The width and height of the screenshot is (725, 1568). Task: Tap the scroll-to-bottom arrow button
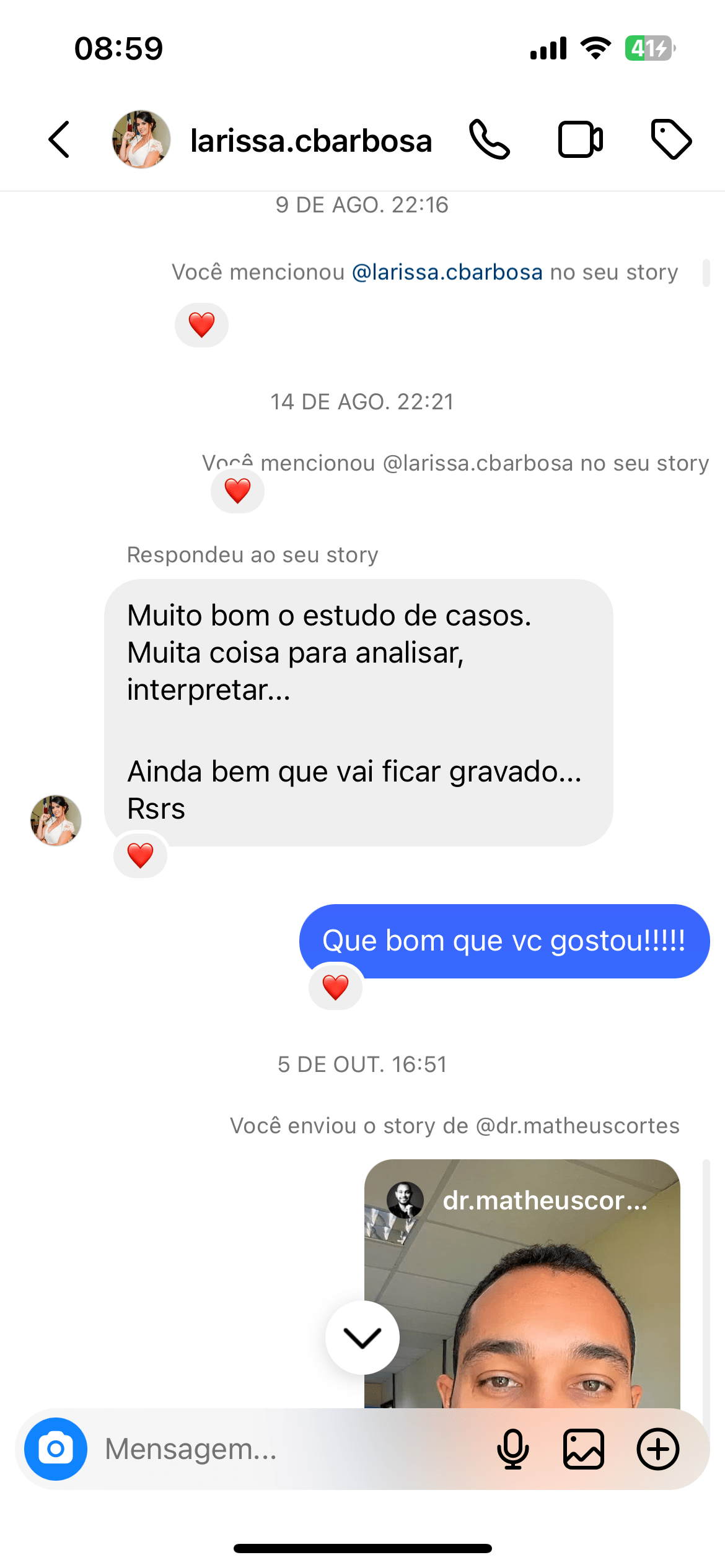tap(362, 1338)
